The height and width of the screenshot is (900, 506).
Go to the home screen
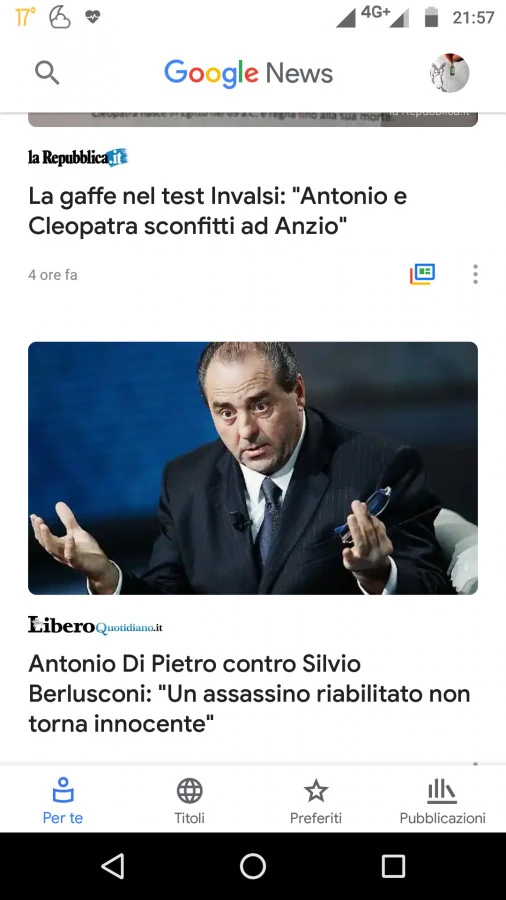point(253,866)
